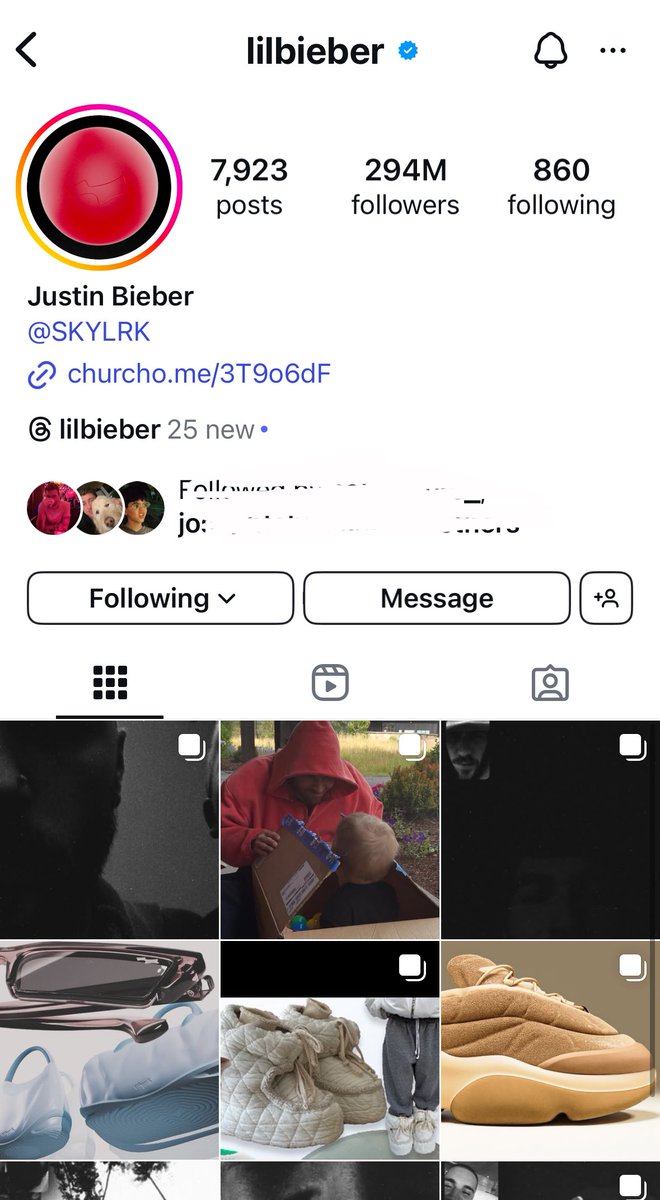Open the churcho.me/3T9o6dF link
660x1200 pixels.
click(x=198, y=374)
